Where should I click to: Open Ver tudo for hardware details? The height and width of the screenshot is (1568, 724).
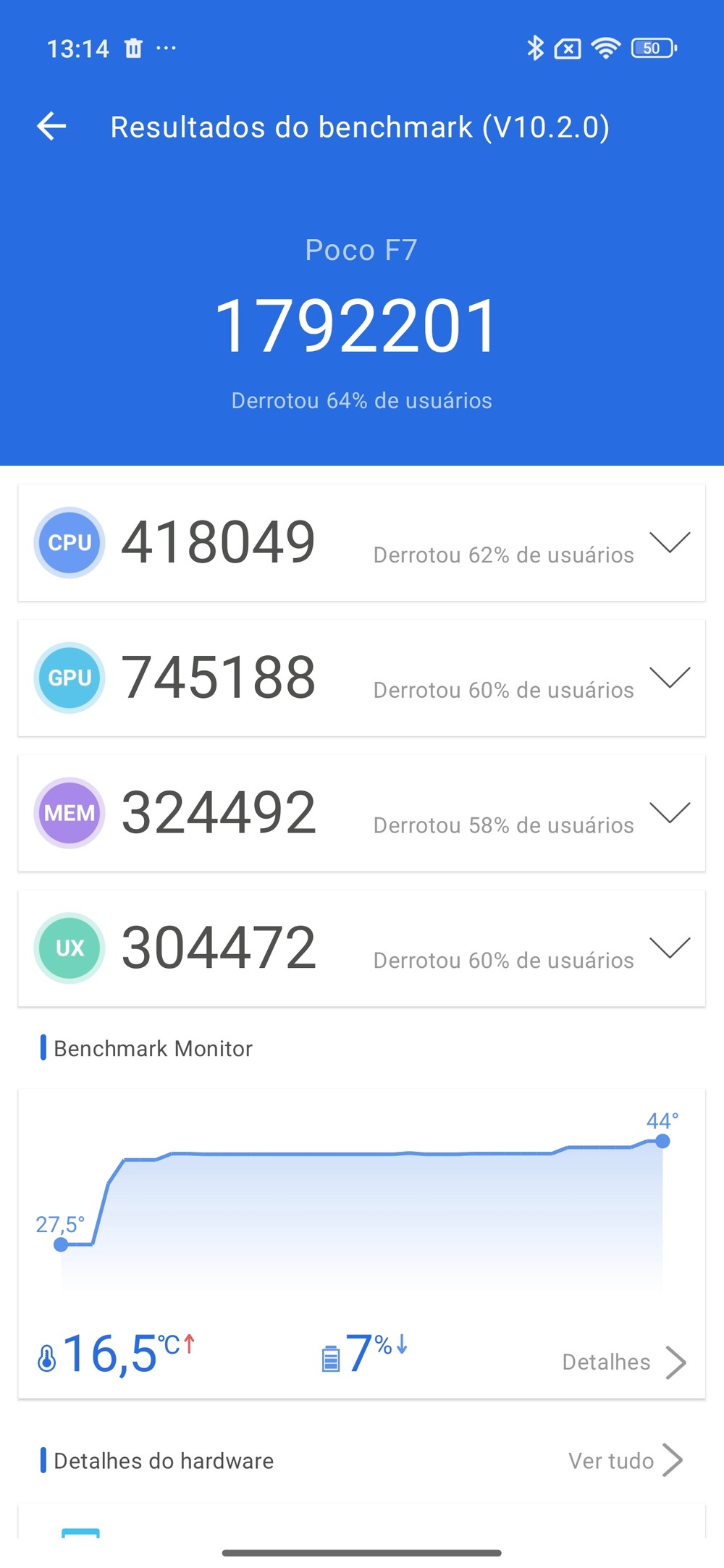[x=624, y=1461]
